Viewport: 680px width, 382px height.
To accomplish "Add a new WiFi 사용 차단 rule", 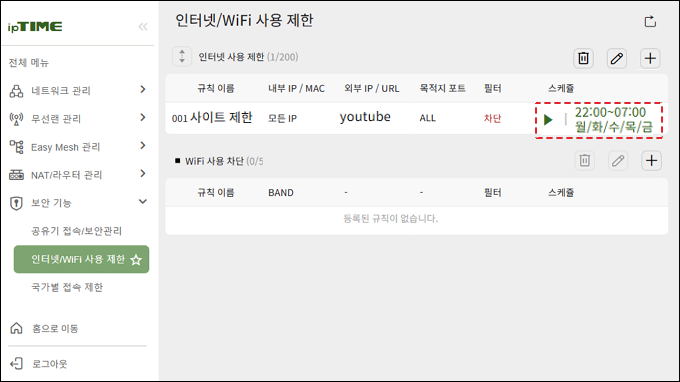I will coord(651,160).
